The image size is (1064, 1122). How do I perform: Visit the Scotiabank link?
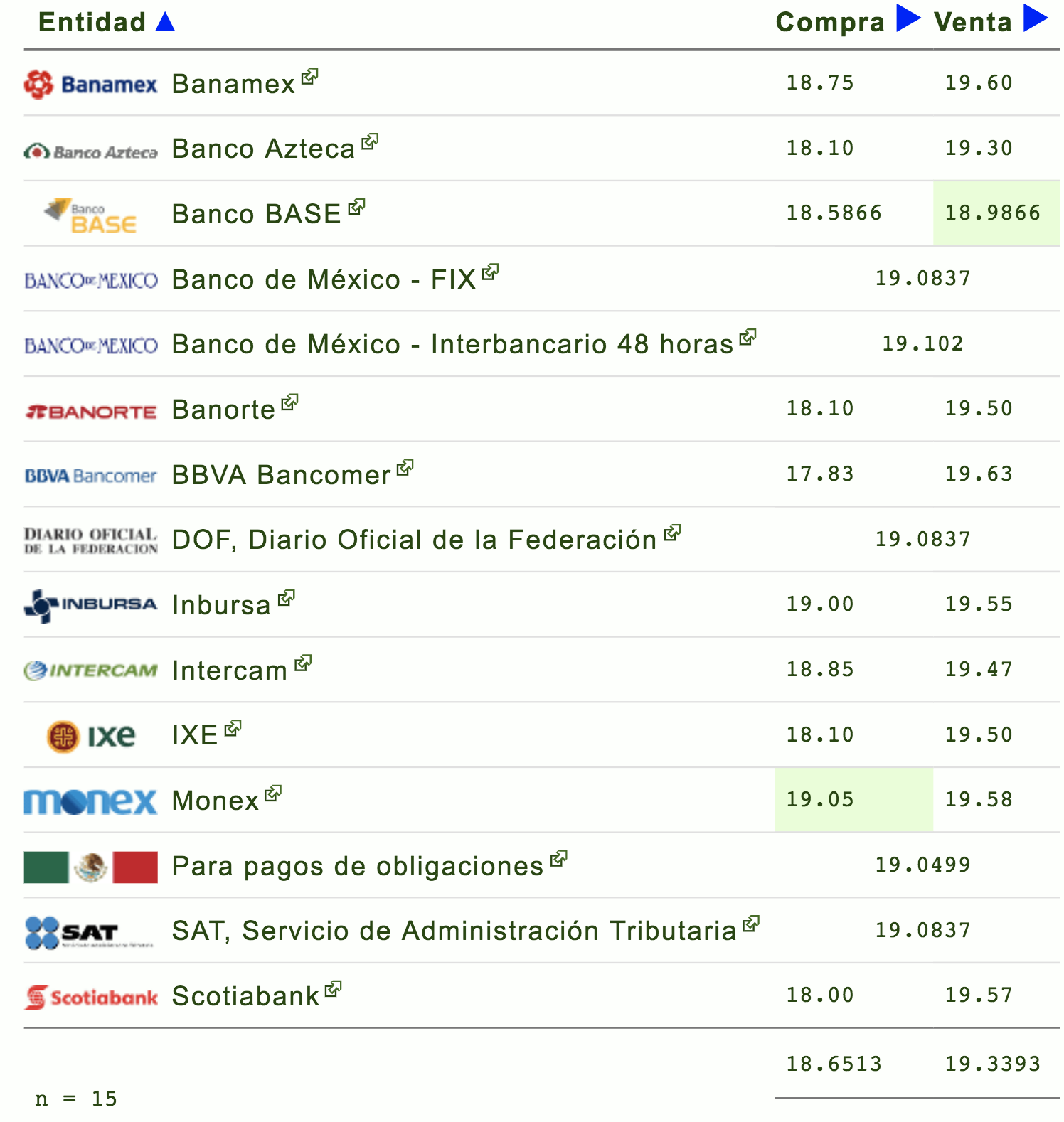click(245, 996)
